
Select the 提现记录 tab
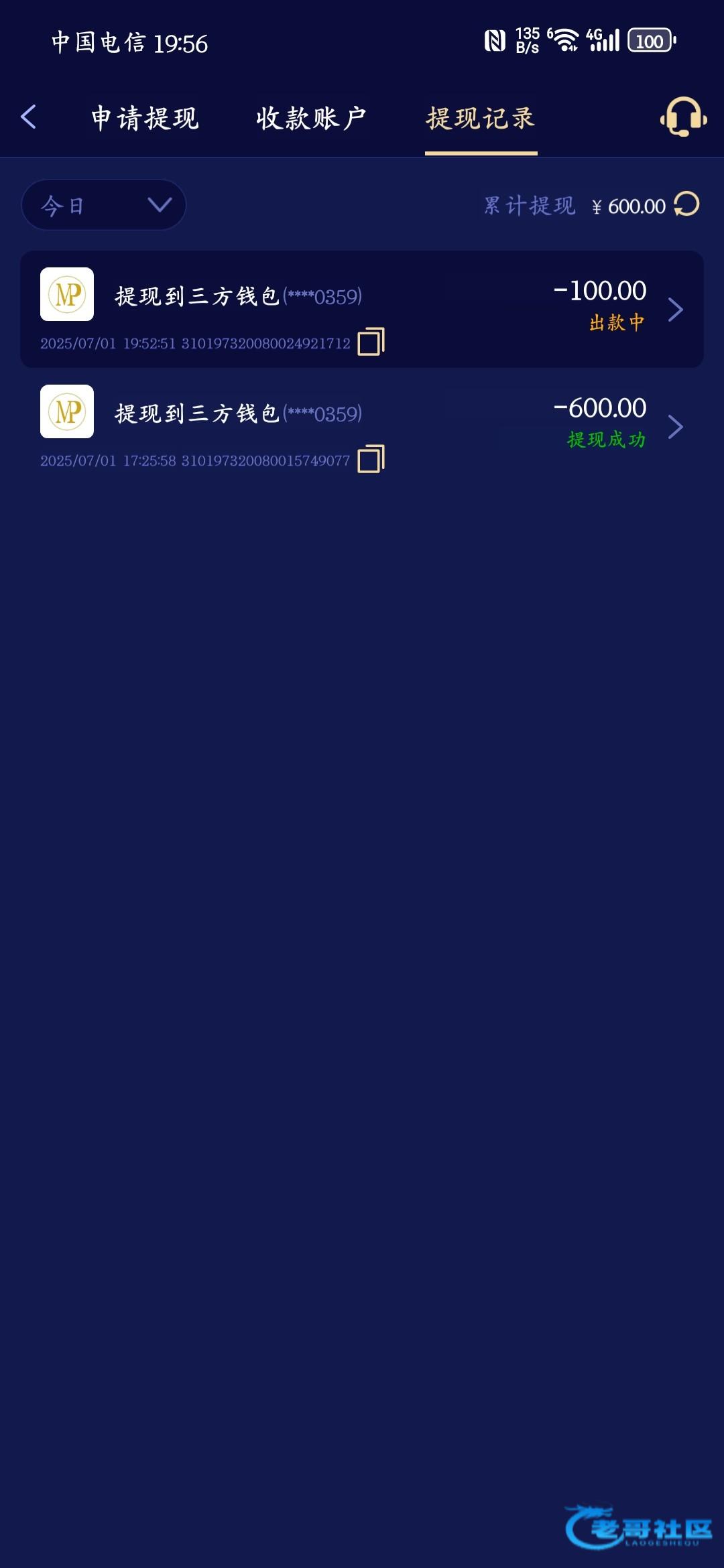click(481, 119)
